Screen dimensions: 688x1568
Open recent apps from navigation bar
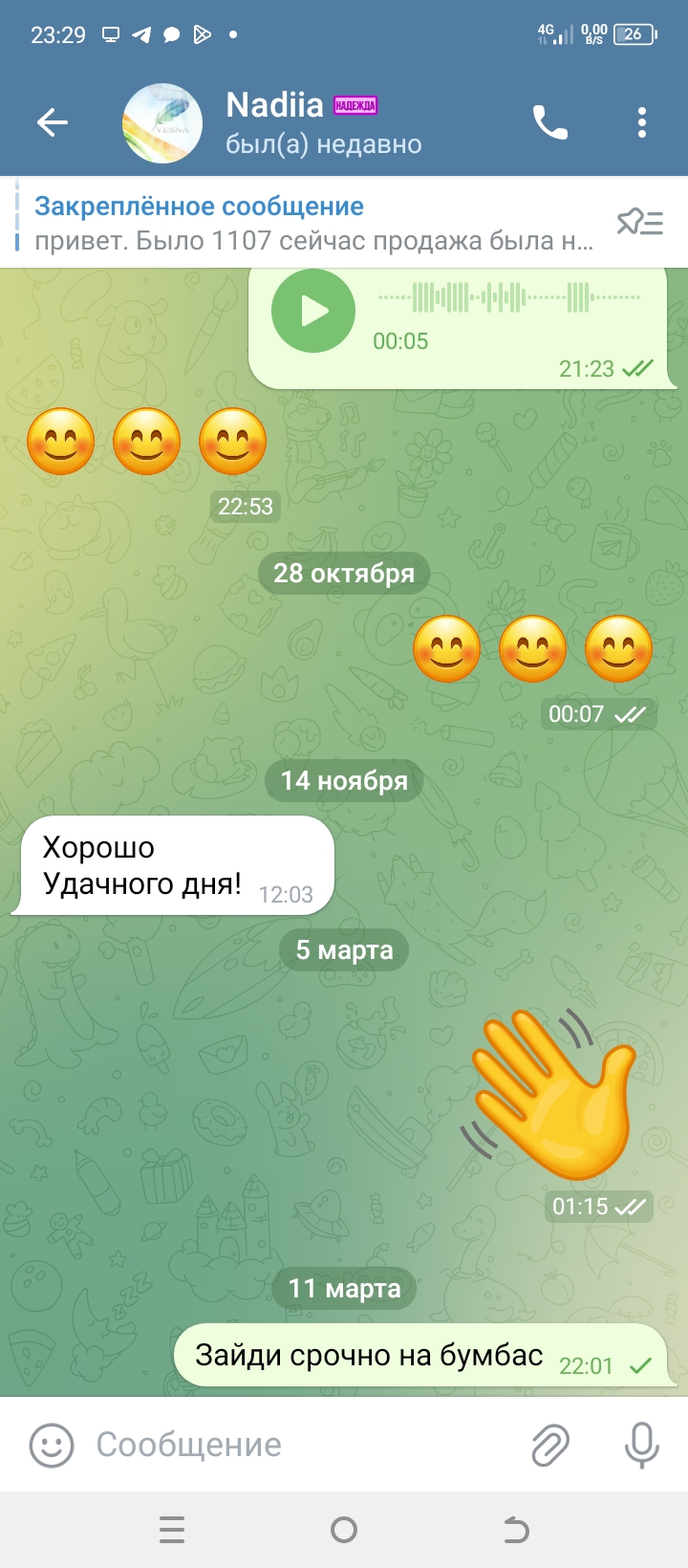(x=172, y=1530)
